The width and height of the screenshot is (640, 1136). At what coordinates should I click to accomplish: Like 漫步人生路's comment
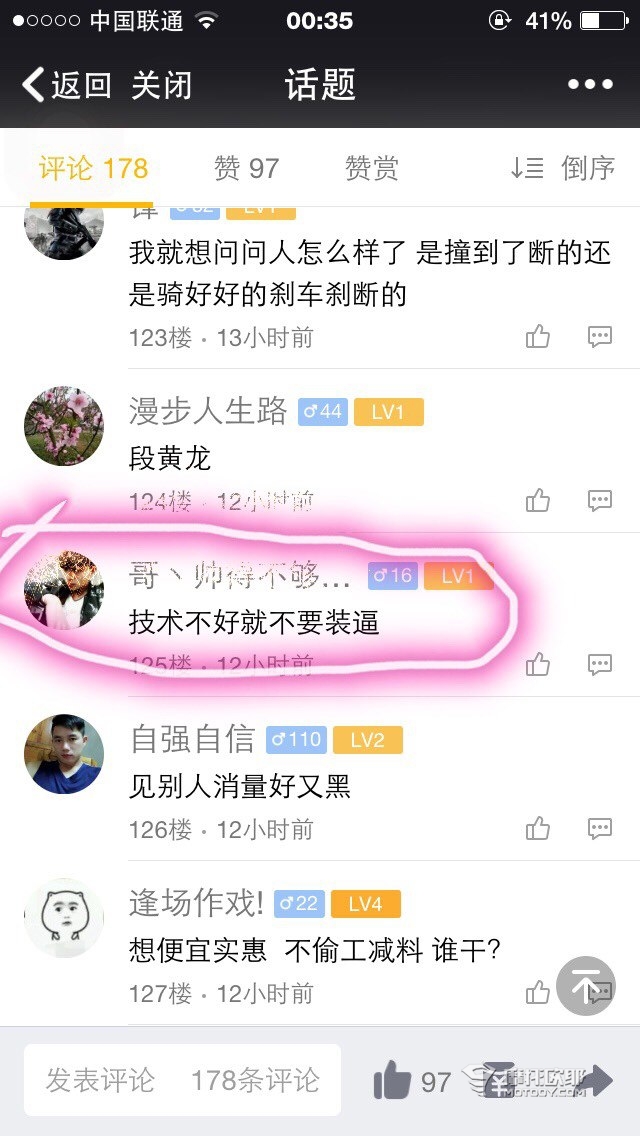coord(538,500)
